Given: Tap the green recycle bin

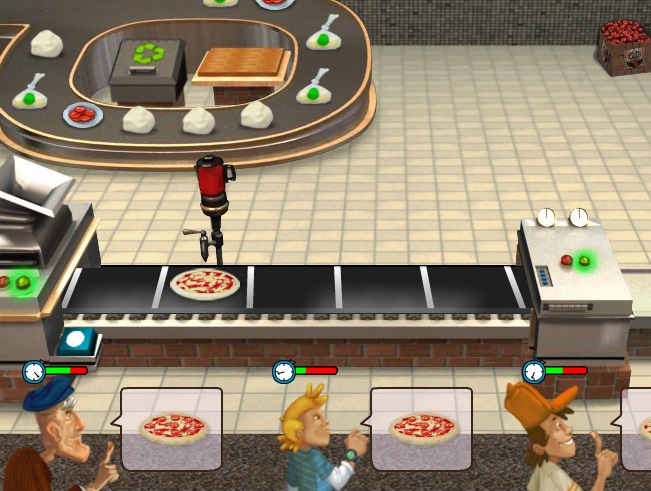Looking at the screenshot, I should pos(148,62).
